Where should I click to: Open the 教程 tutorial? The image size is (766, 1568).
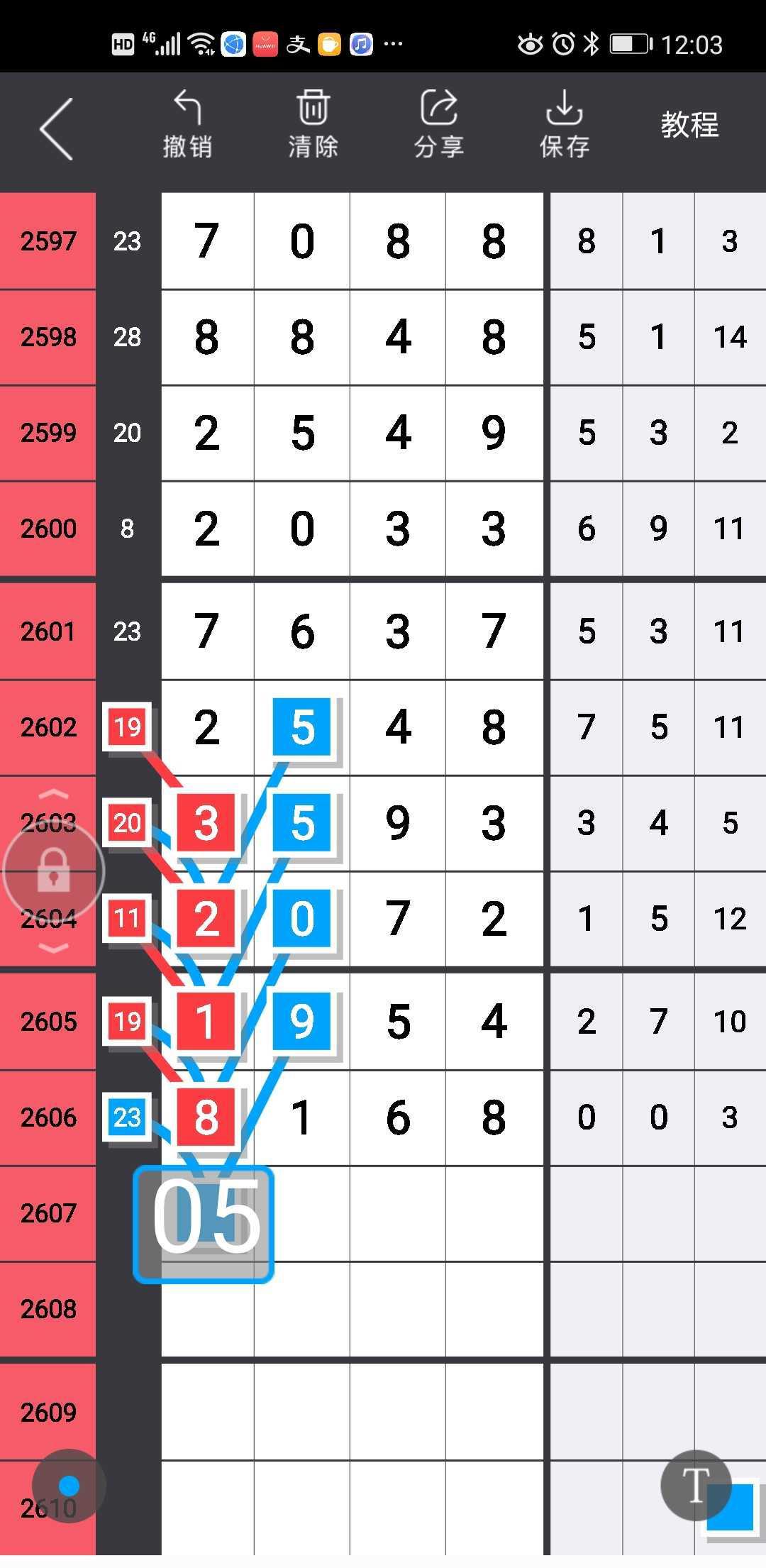coord(689,125)
